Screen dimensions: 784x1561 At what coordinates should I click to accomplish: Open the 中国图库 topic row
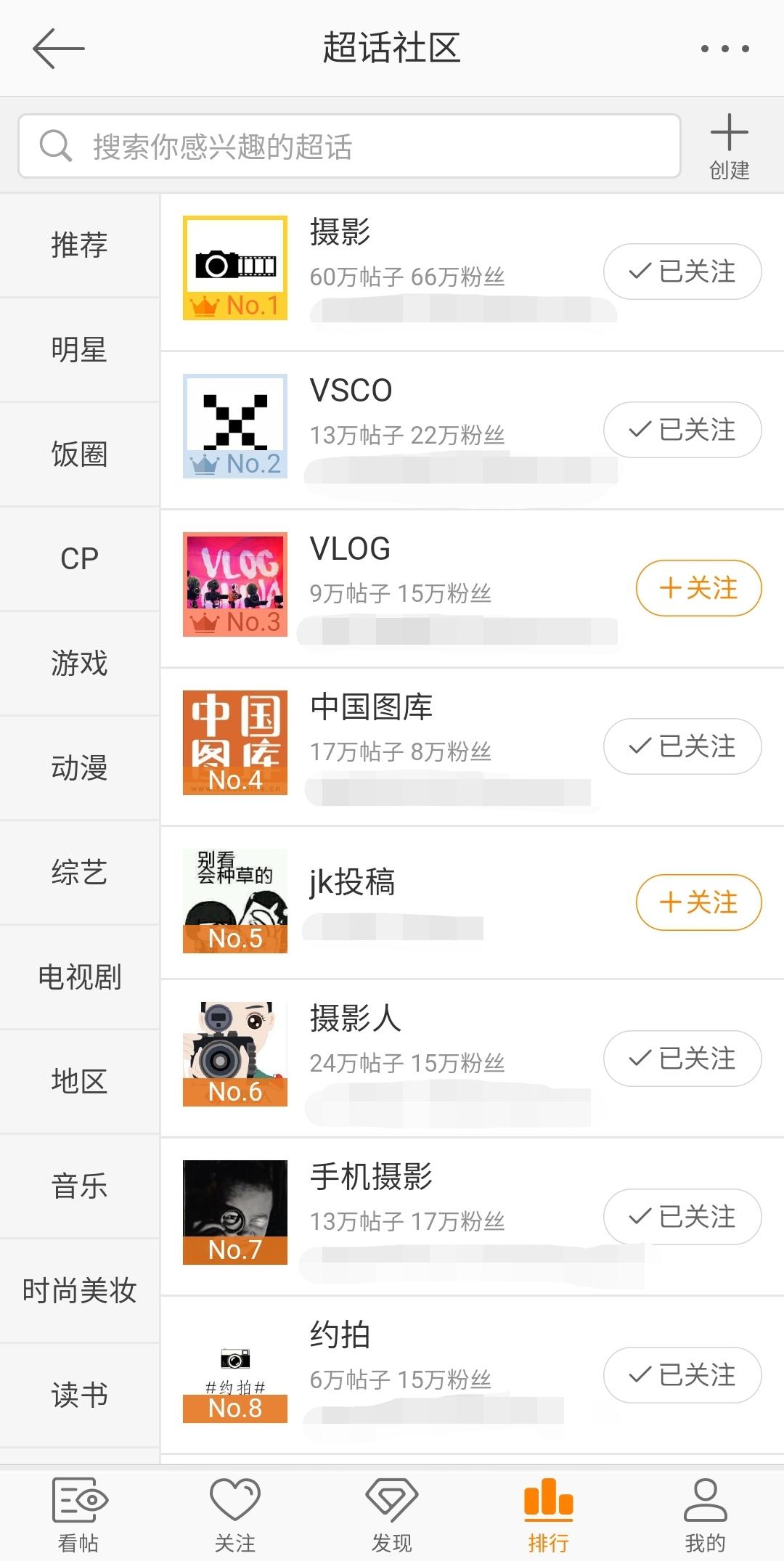[436, 746]
